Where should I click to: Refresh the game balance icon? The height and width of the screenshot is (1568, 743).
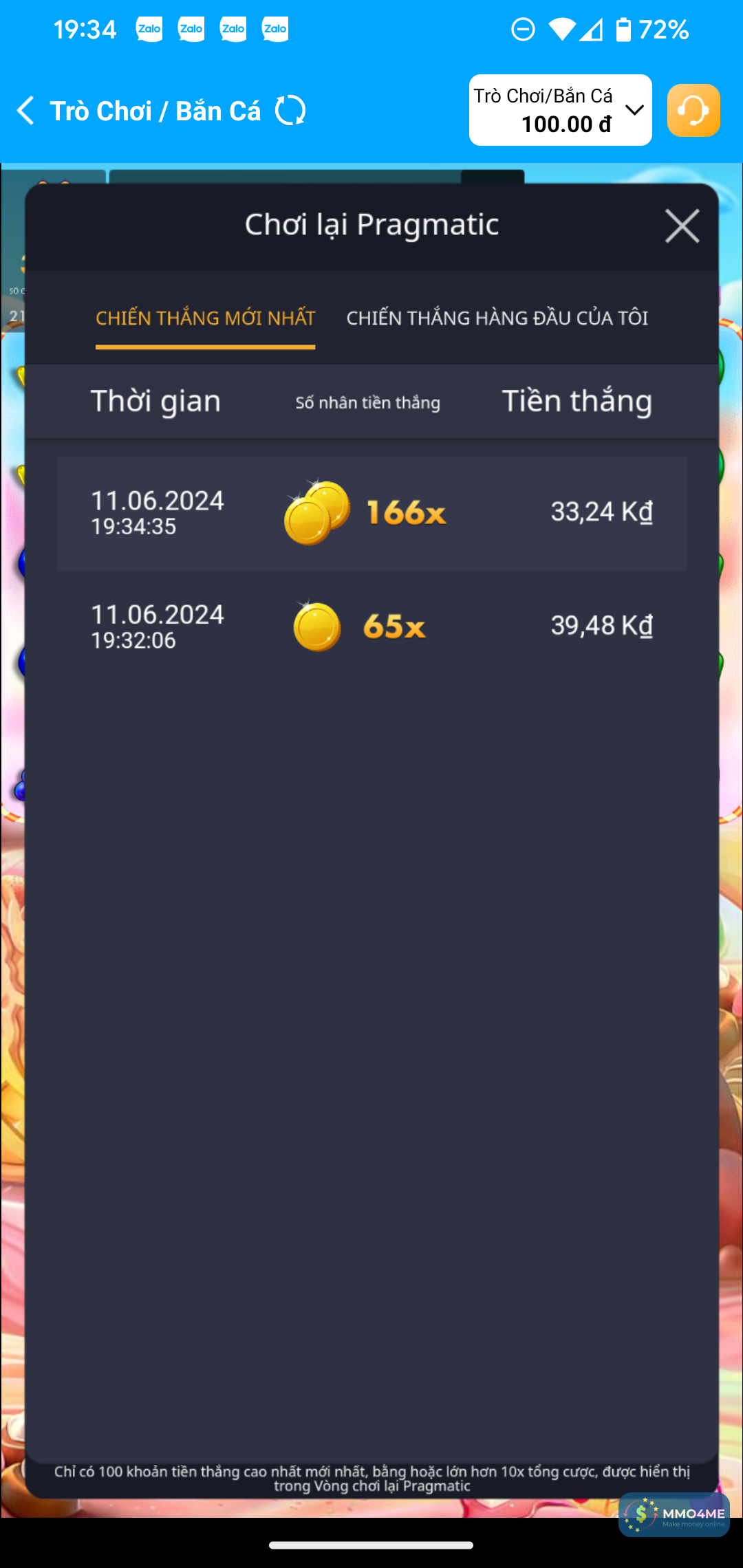[290, 111]
